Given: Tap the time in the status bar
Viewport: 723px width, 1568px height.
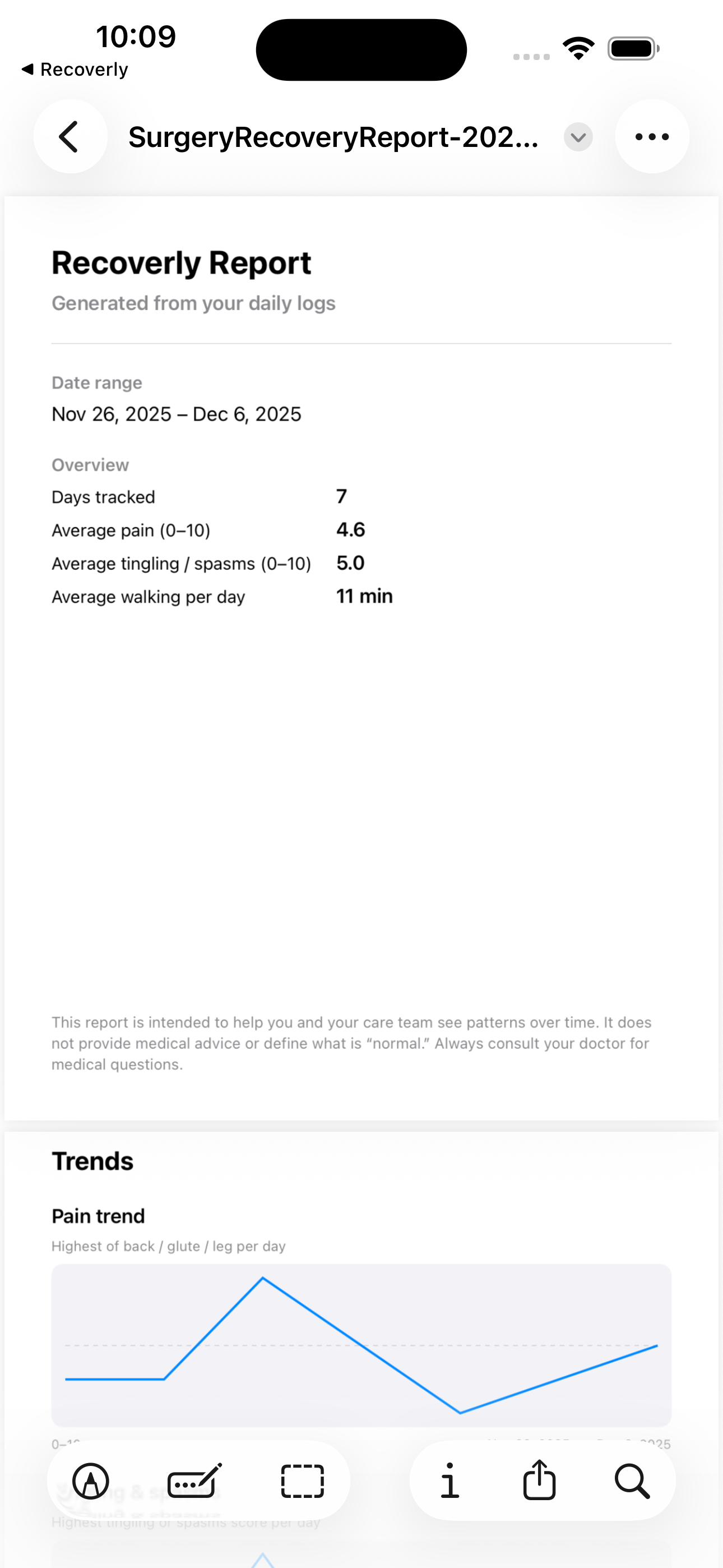Looking at the screenshot, I should [x=135, y=36].
